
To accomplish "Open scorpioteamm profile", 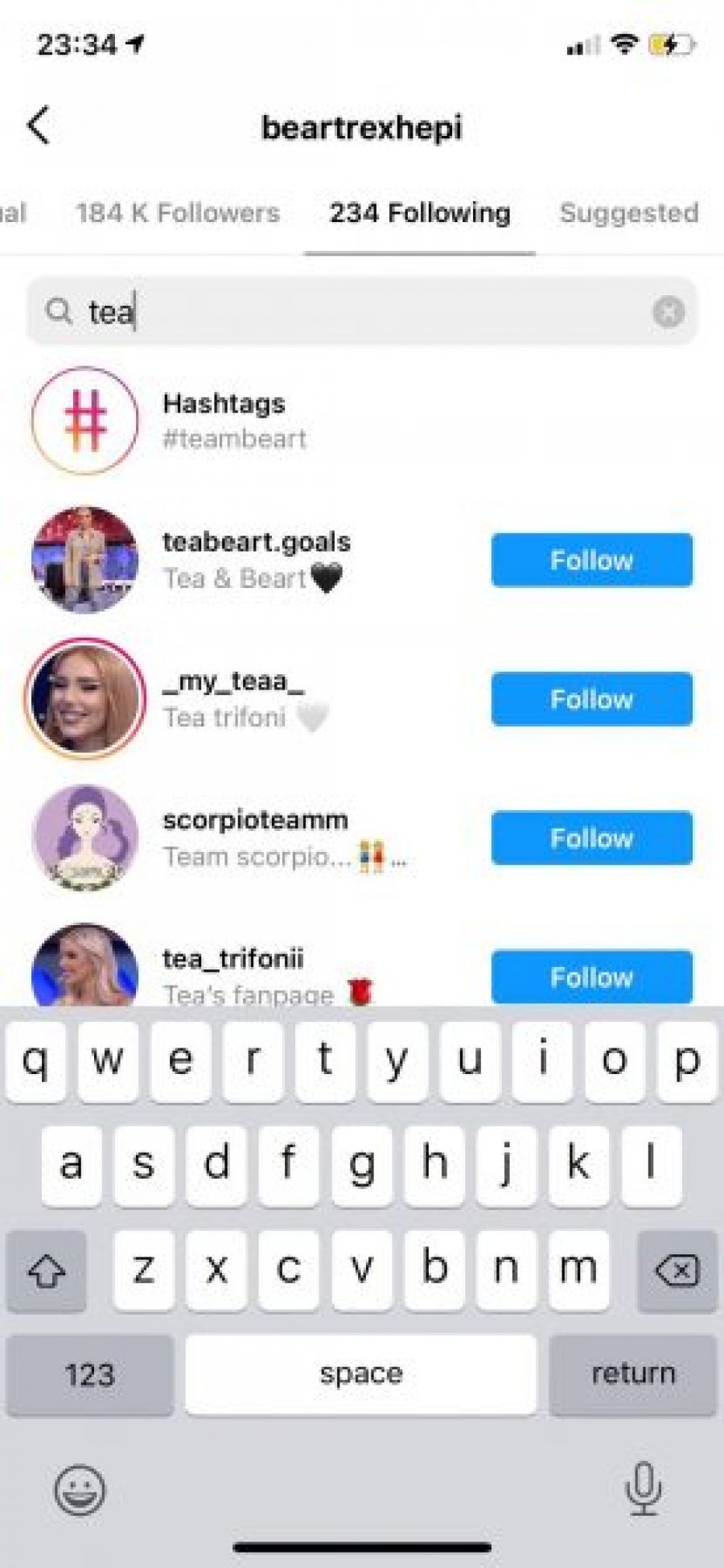I will [254, 821].
